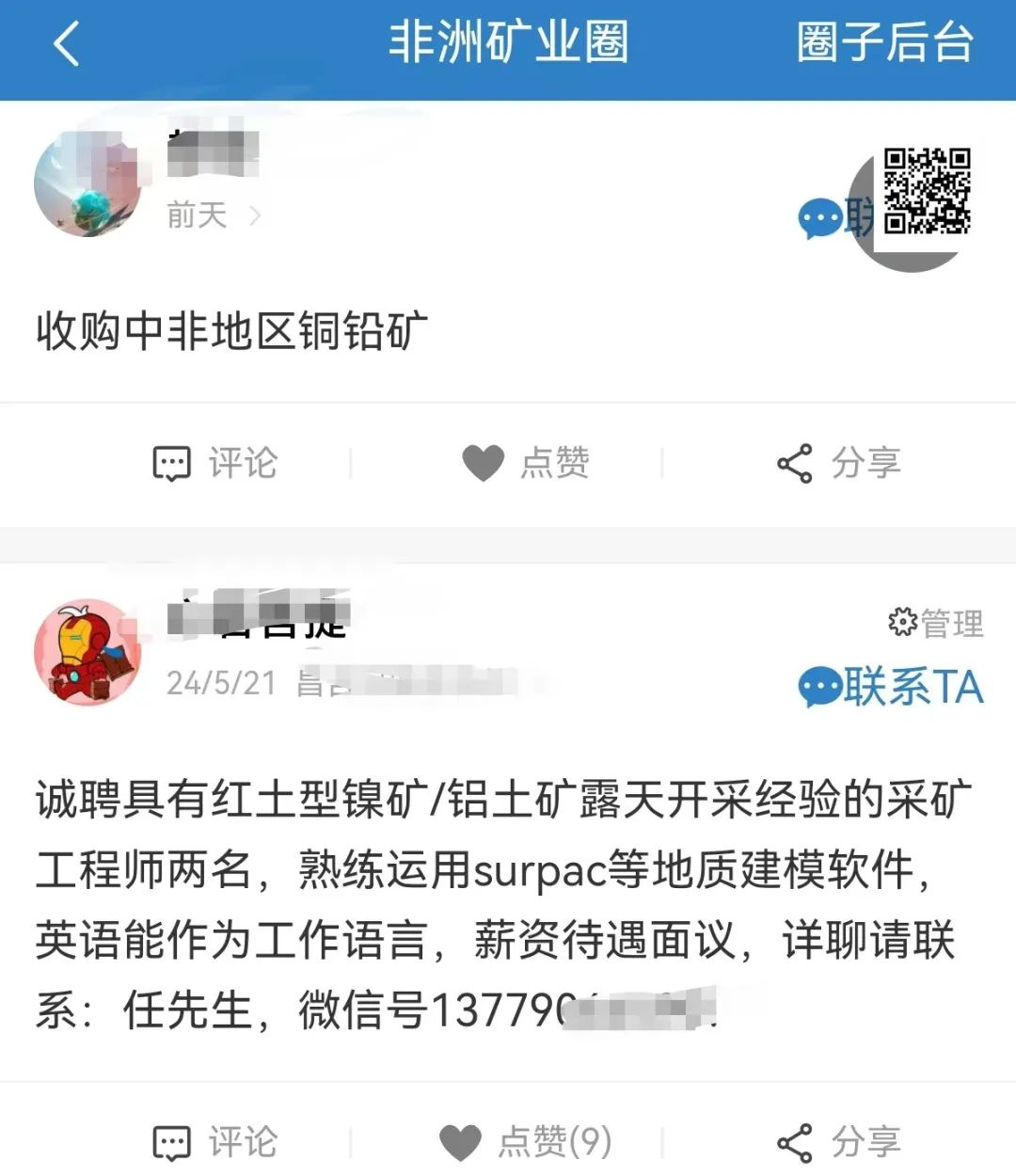Go back using the header arrow
This screenshot has width=1016, height=1176.
(x=66, y=44)
